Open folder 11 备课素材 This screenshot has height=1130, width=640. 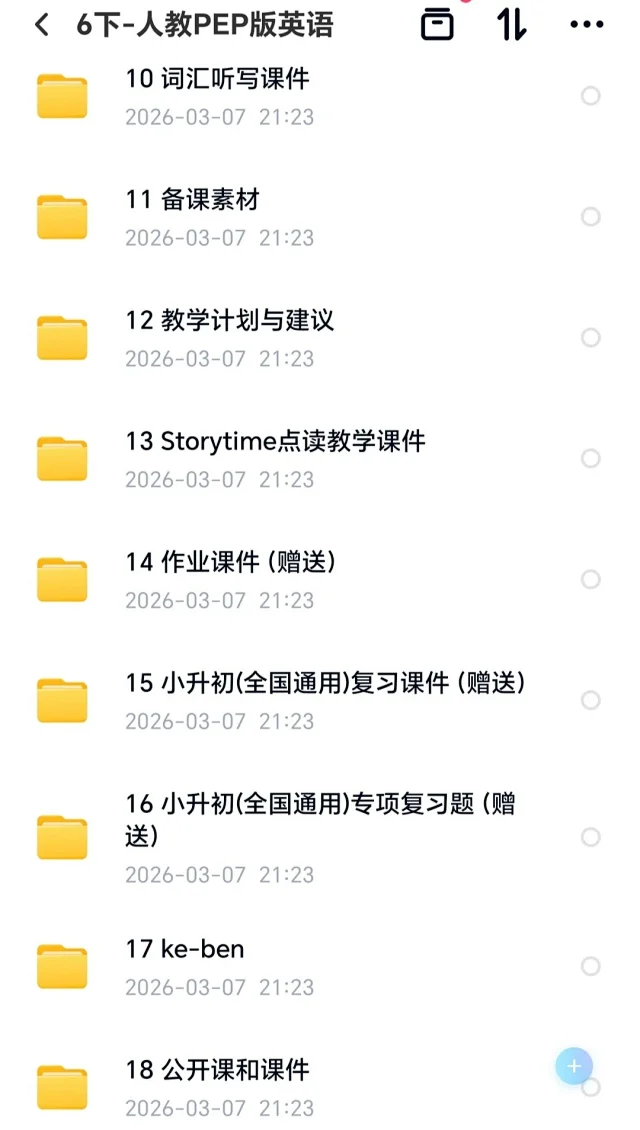[x=192, y=199]
